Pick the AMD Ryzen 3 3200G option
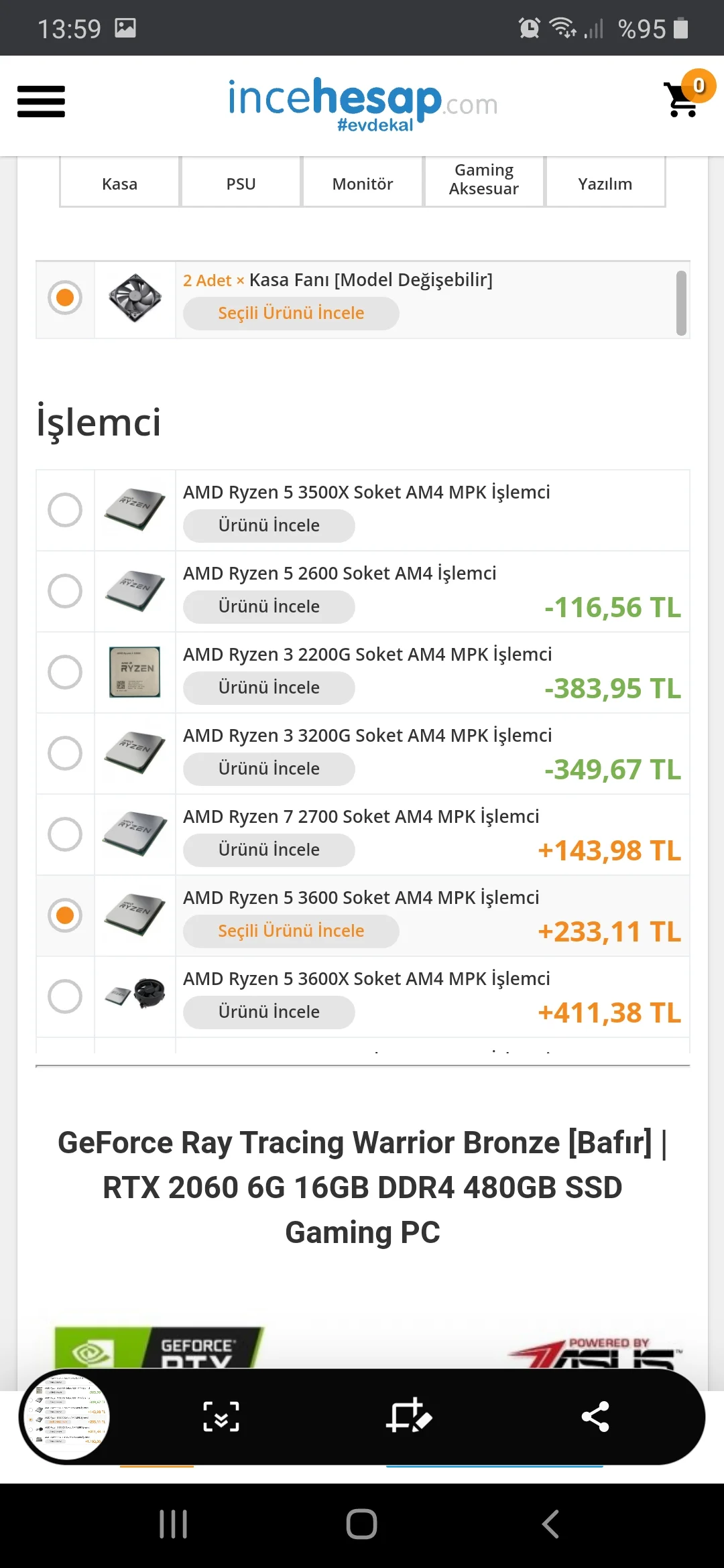Viewport: 724px width, 1568px height. click(x=65, y=753)
